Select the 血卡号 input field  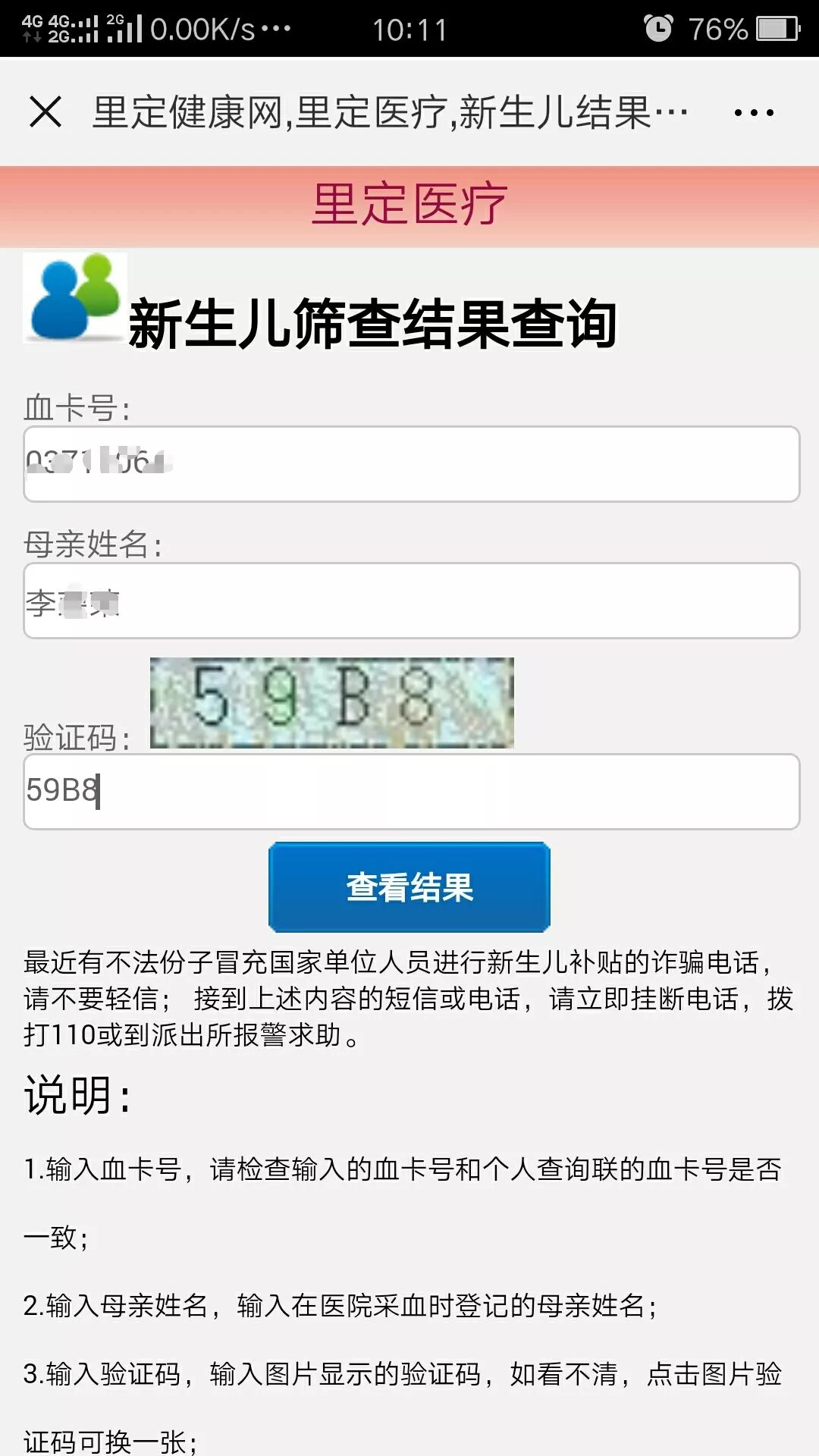point(409,464)
